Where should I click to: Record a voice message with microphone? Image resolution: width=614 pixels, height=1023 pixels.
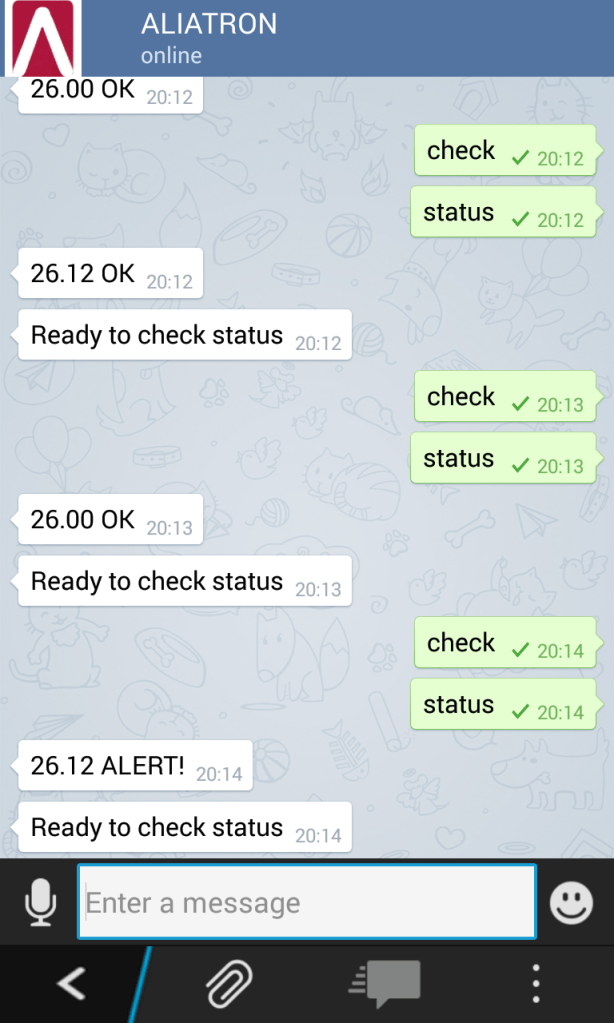pos(40,903)
